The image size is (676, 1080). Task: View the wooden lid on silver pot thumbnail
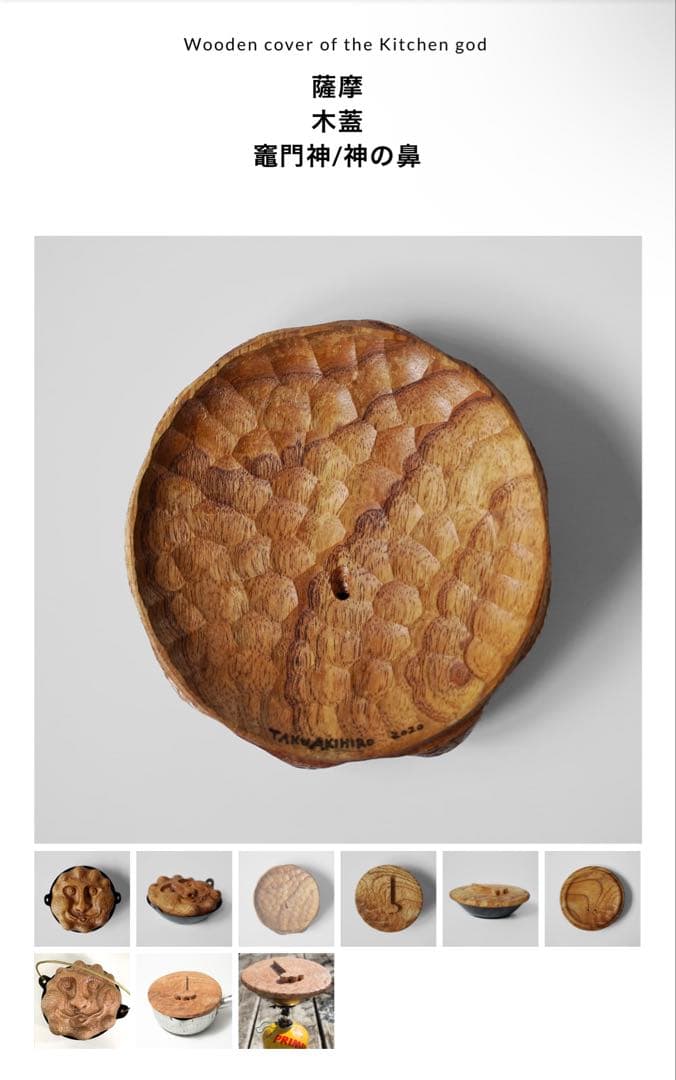[184, 1000]
